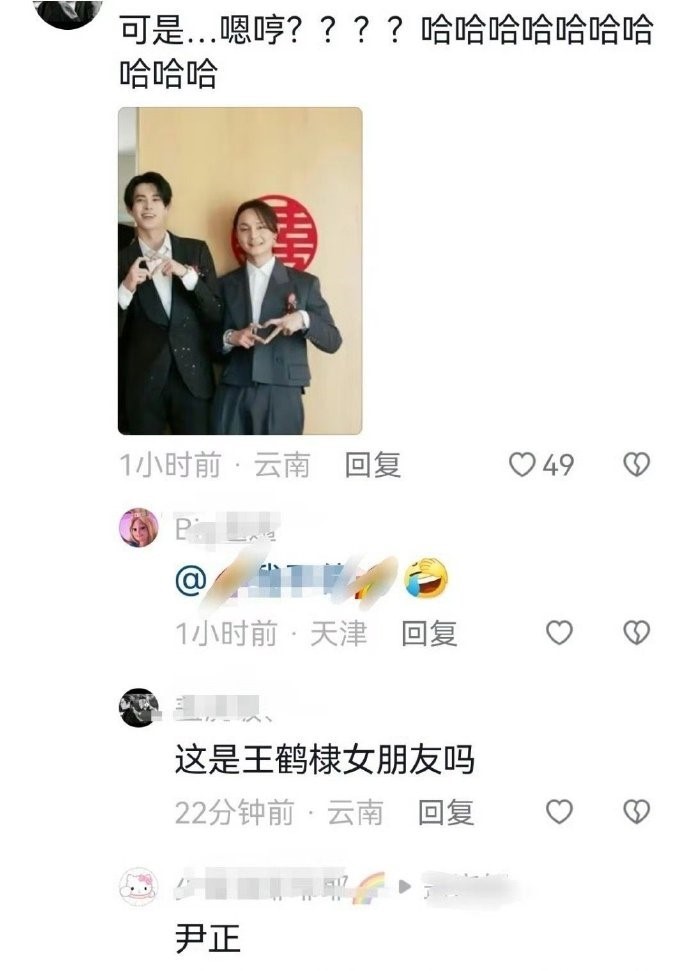This screenshot has width=690, height=971.
Task: Open the 天津 commenter's profile avatar
Action: 139,528
